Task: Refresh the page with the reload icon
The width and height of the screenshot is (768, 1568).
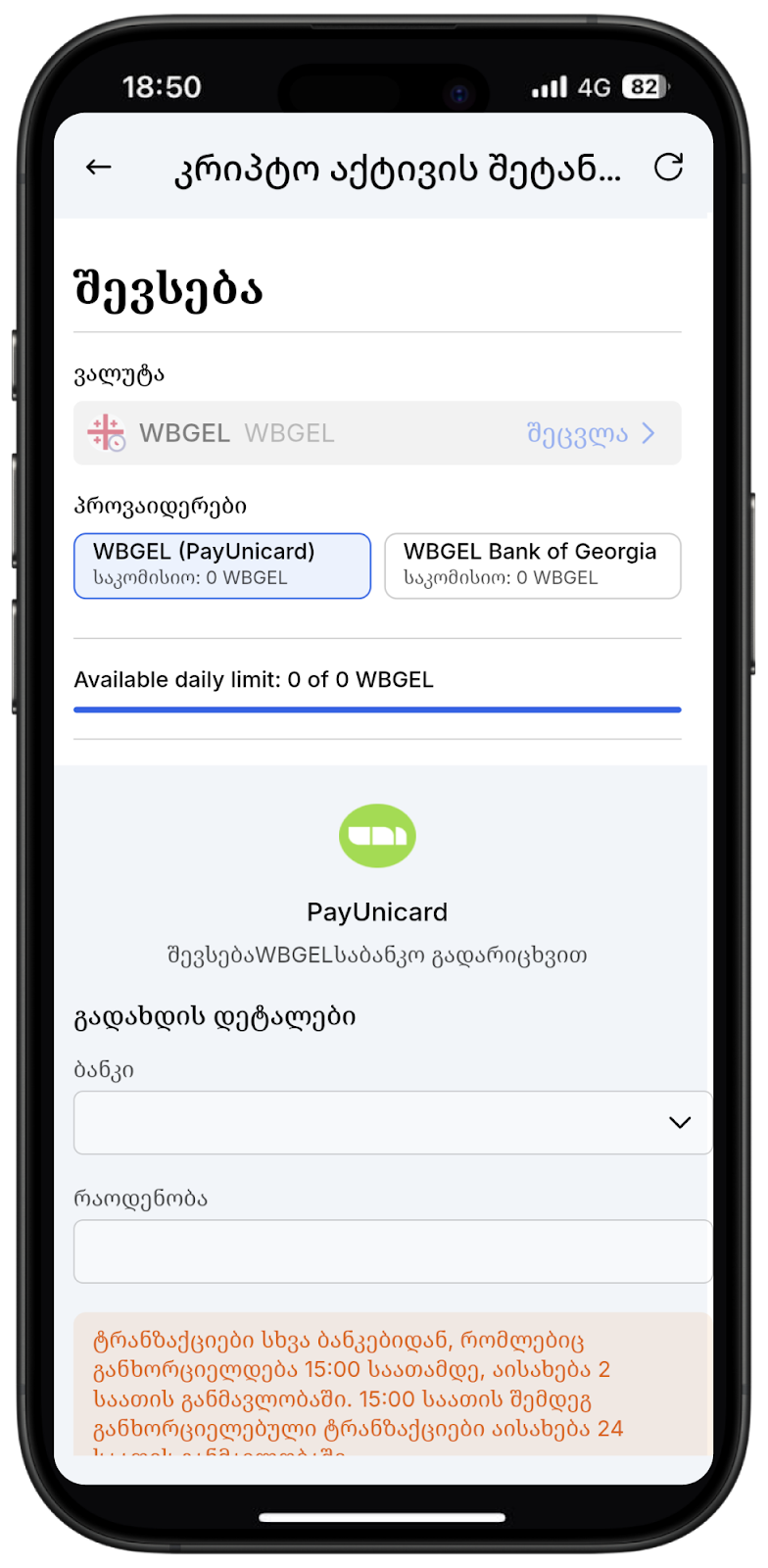Action: point(668,168)
